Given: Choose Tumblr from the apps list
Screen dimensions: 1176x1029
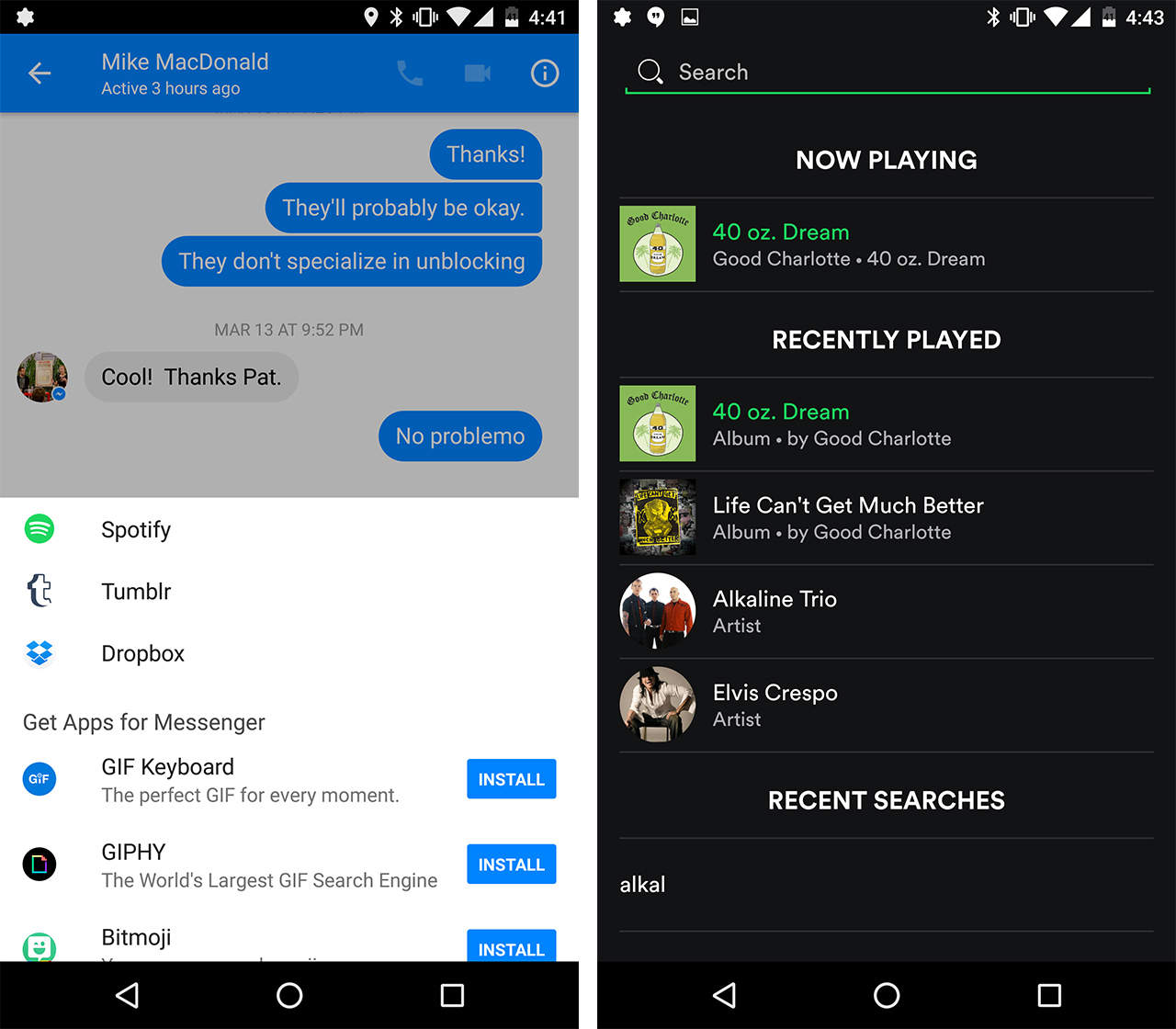Looking at the screenshot, I should pos(136,592).
